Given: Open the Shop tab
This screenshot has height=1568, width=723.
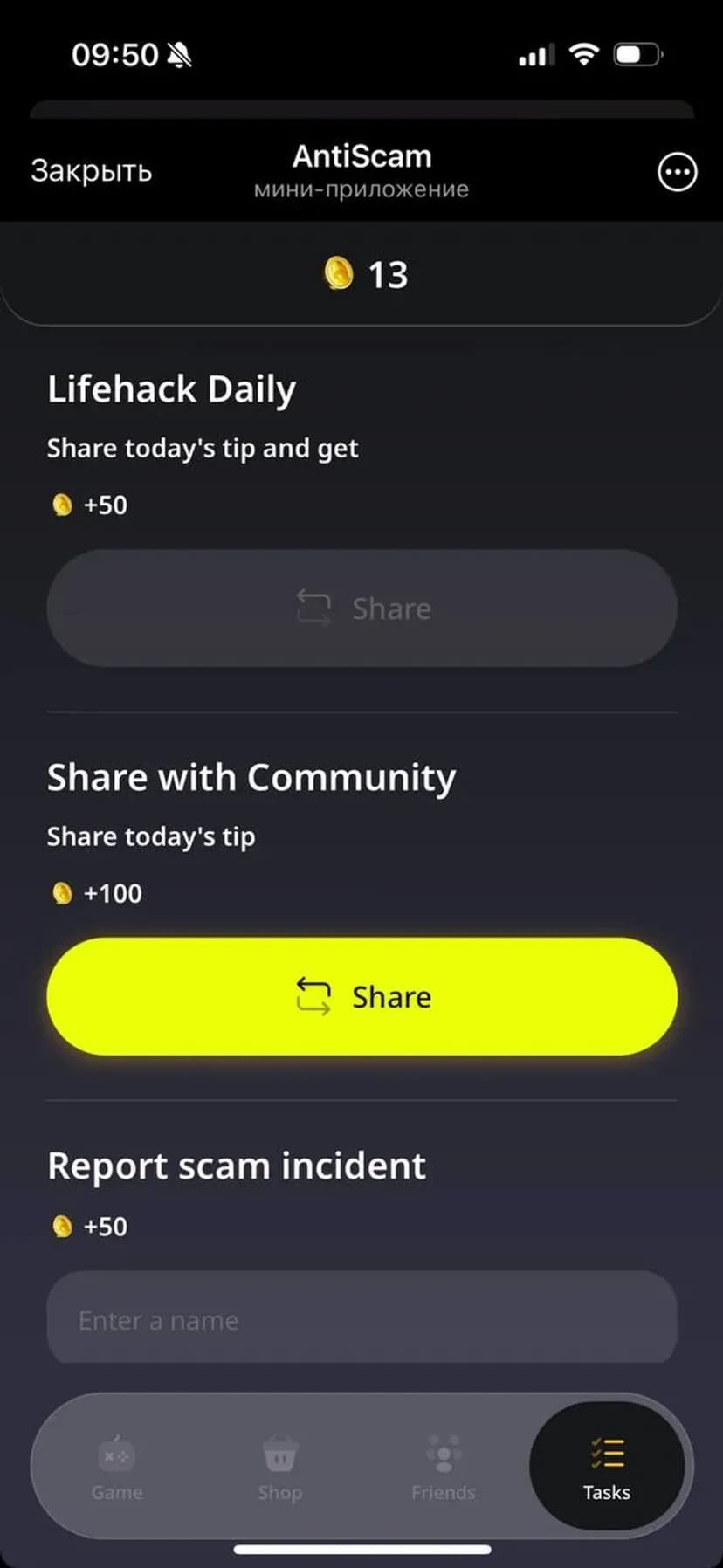Looking at the screenshot, I should coord(279,1467).
